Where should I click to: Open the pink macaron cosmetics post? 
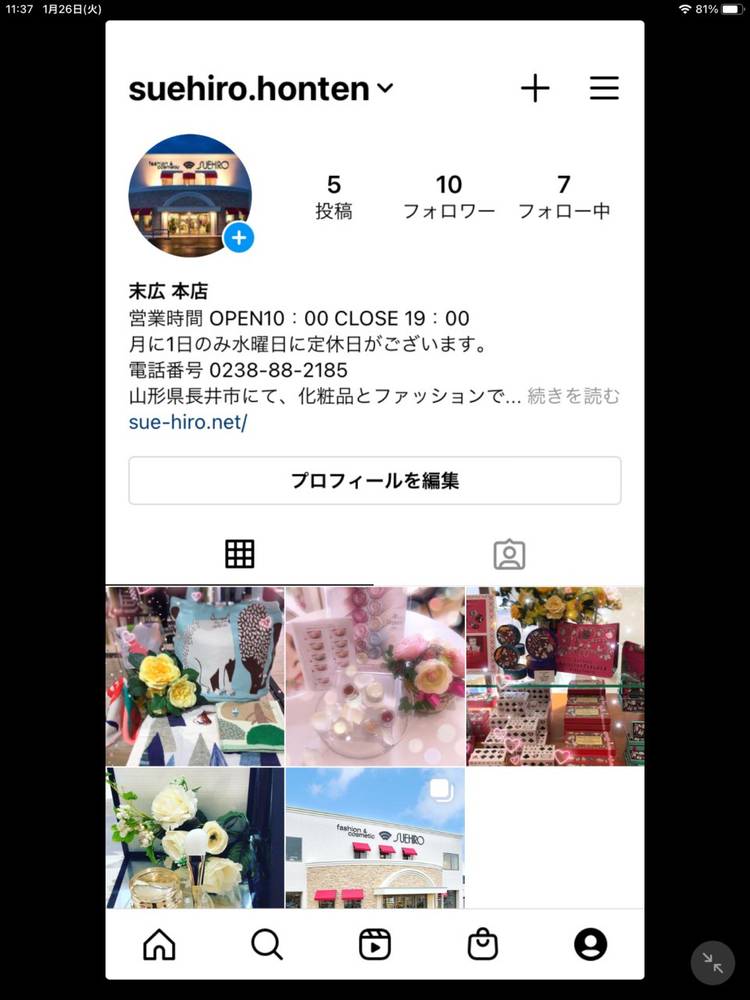(375, 676)
